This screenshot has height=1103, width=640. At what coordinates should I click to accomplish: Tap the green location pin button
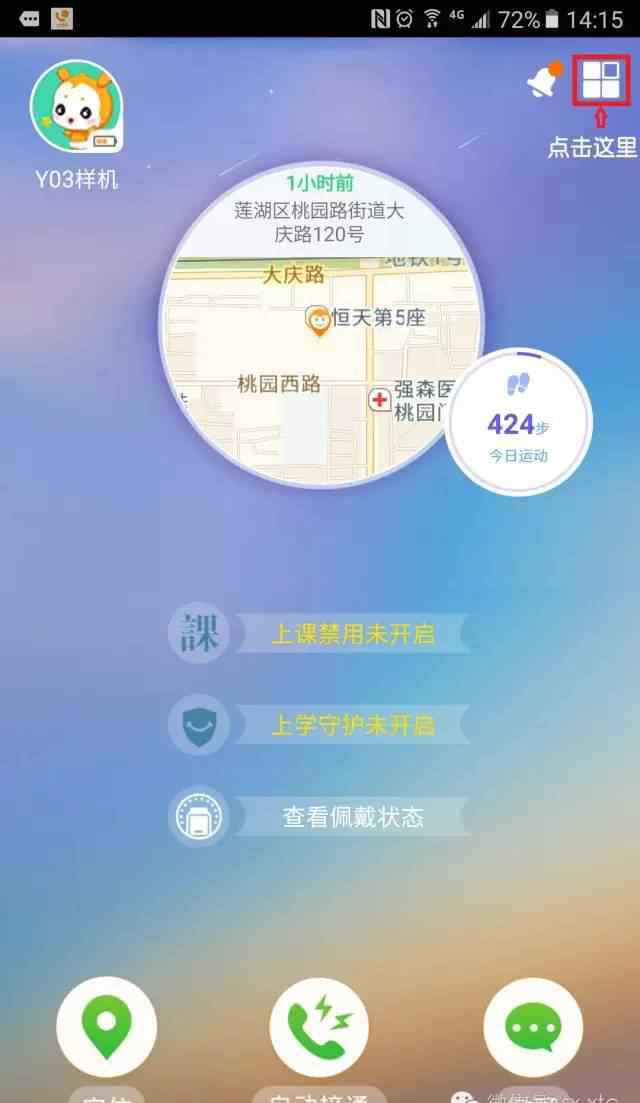tap(106, 1026)
